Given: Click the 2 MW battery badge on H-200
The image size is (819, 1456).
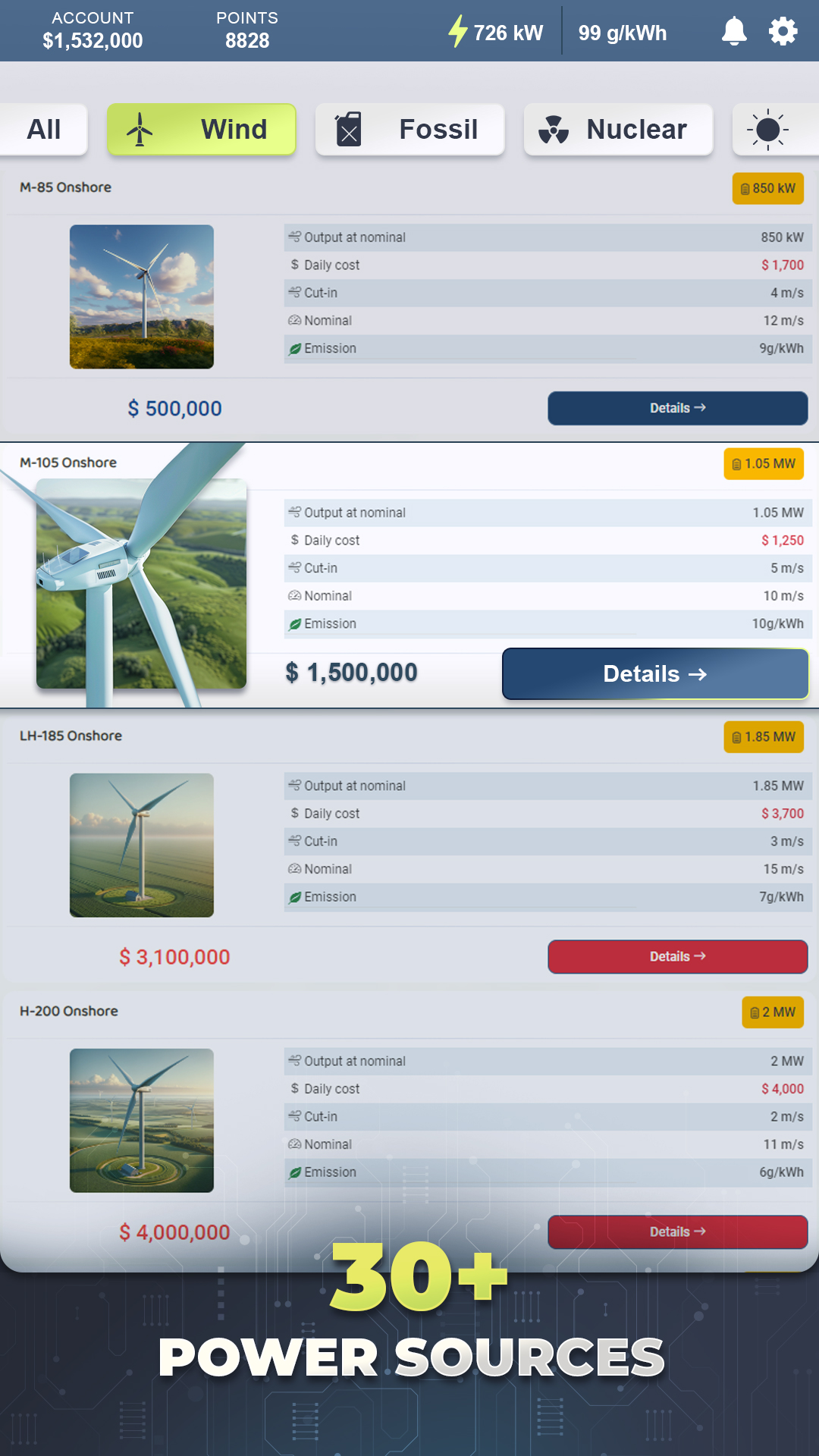Looking at the screenshot, I should 773,1012.
